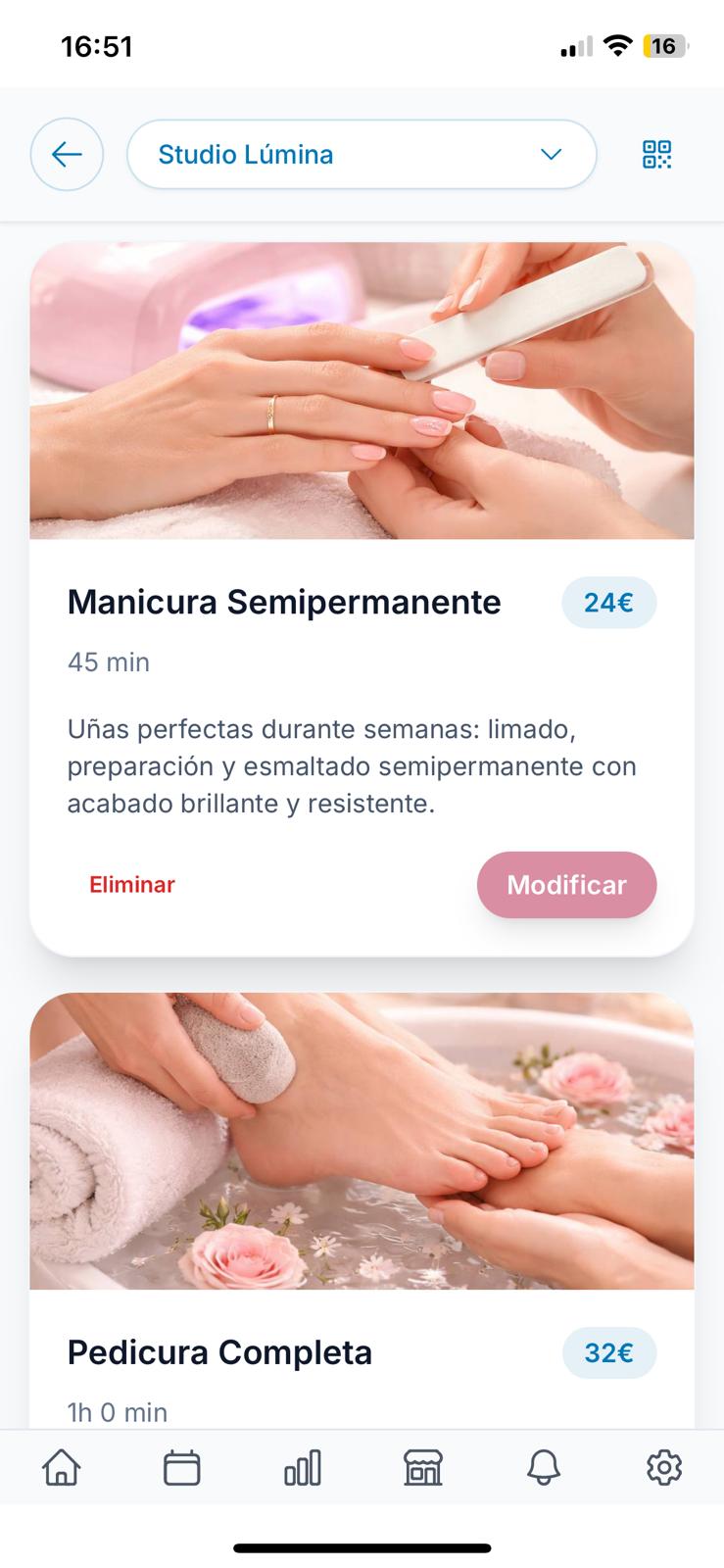
Task: Open the manicure service photo
Action: tap(362, 392)
